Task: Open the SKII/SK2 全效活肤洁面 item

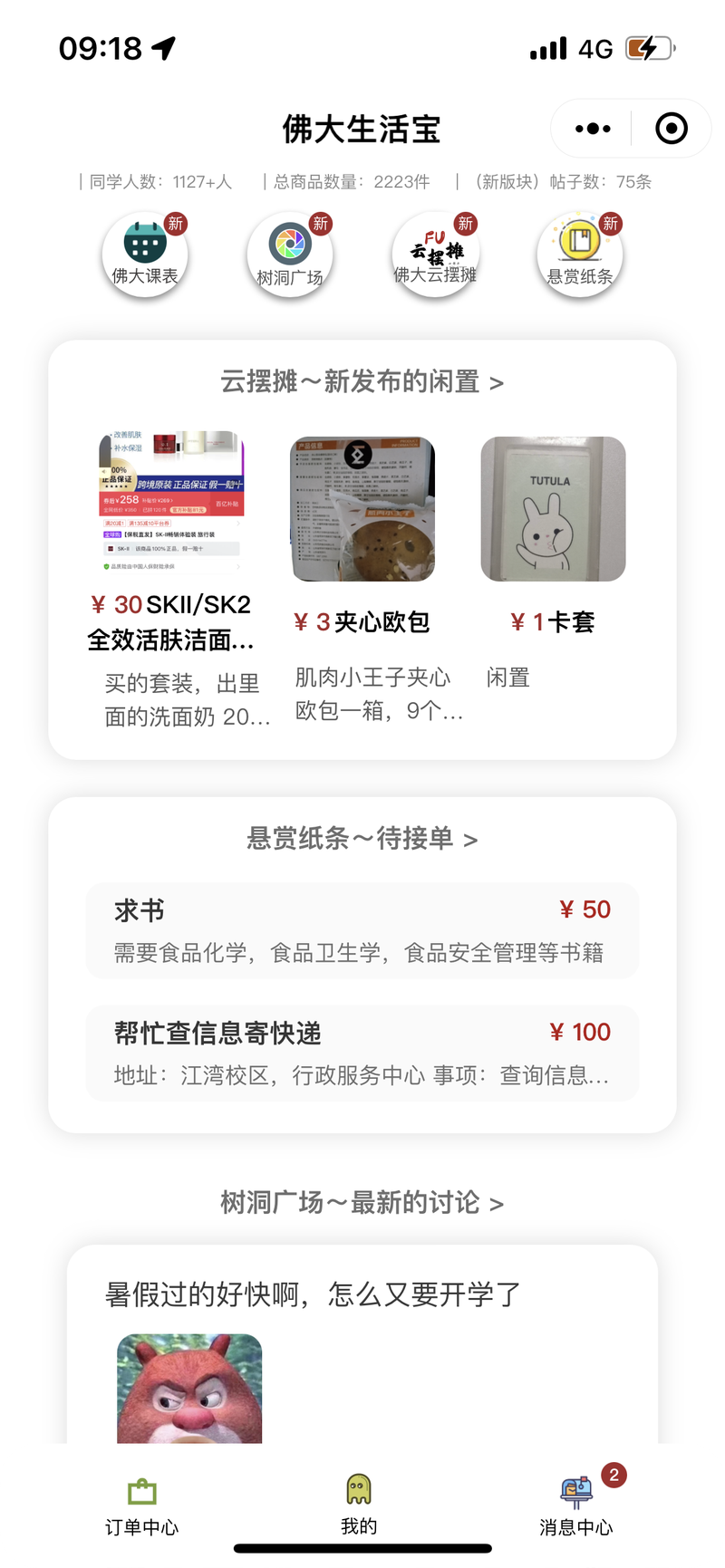Action: point(172,580)
